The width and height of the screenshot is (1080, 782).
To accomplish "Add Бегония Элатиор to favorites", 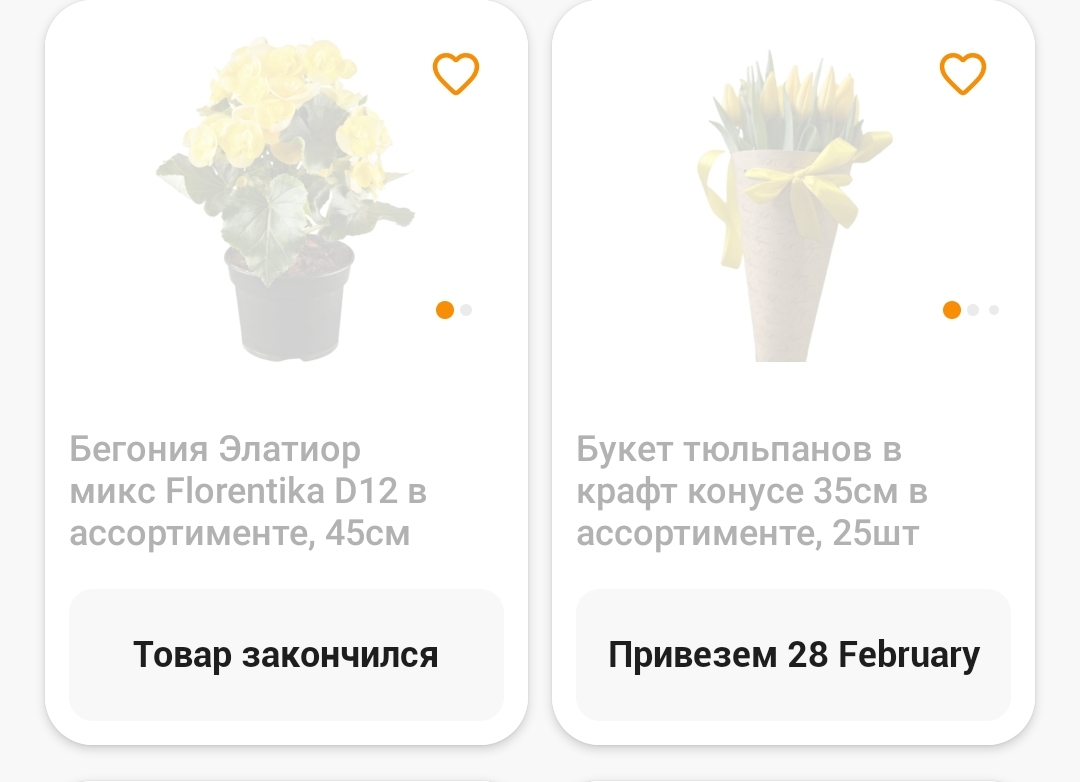I will pos(455,73).
